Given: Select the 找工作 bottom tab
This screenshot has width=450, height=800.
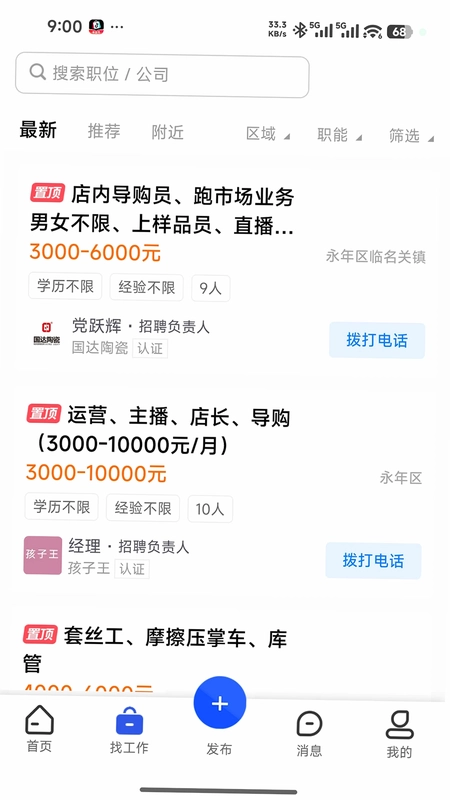Looking at the screenshot, I should pyautogui.click(x=129, y=730).
